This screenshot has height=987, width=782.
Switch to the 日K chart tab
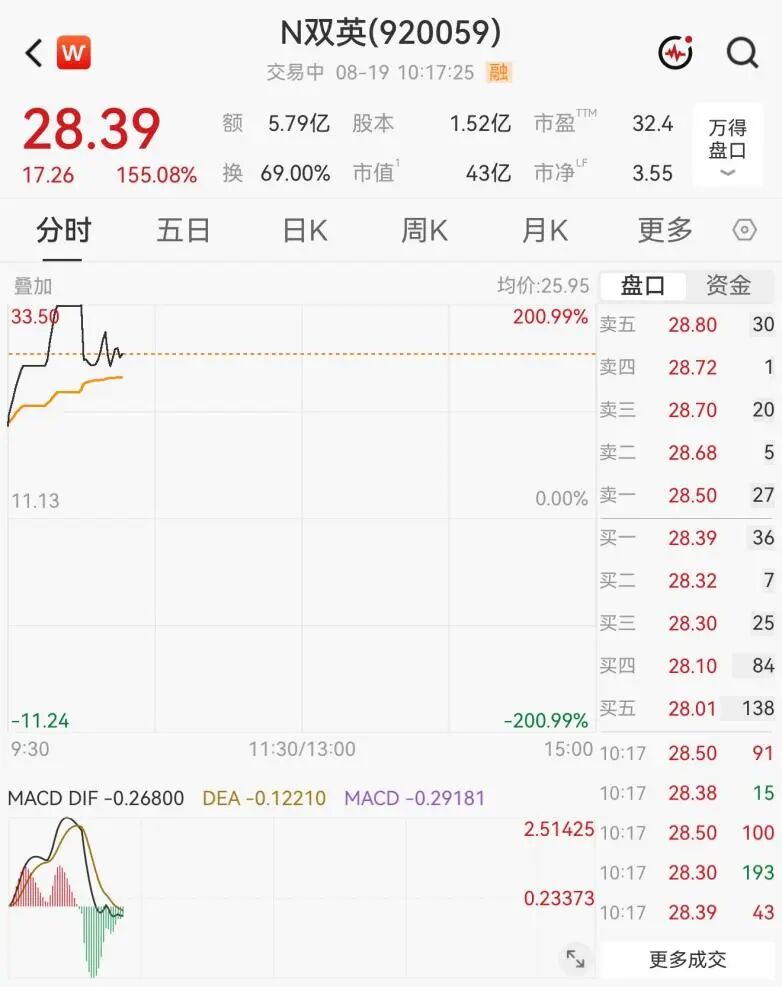(x=305, y=230)
